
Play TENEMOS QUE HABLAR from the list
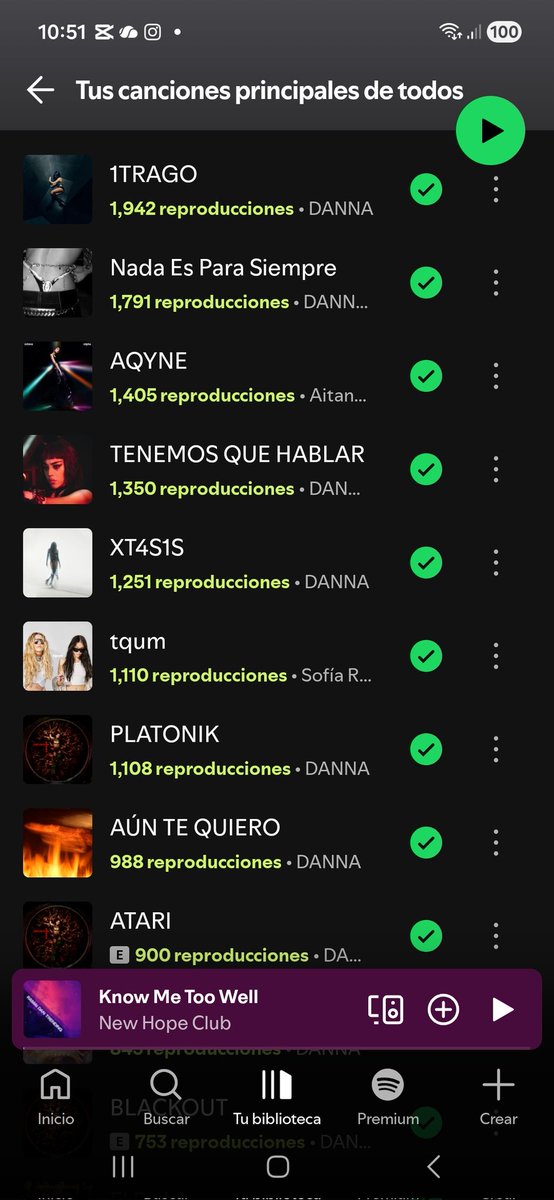coord(277,469)
